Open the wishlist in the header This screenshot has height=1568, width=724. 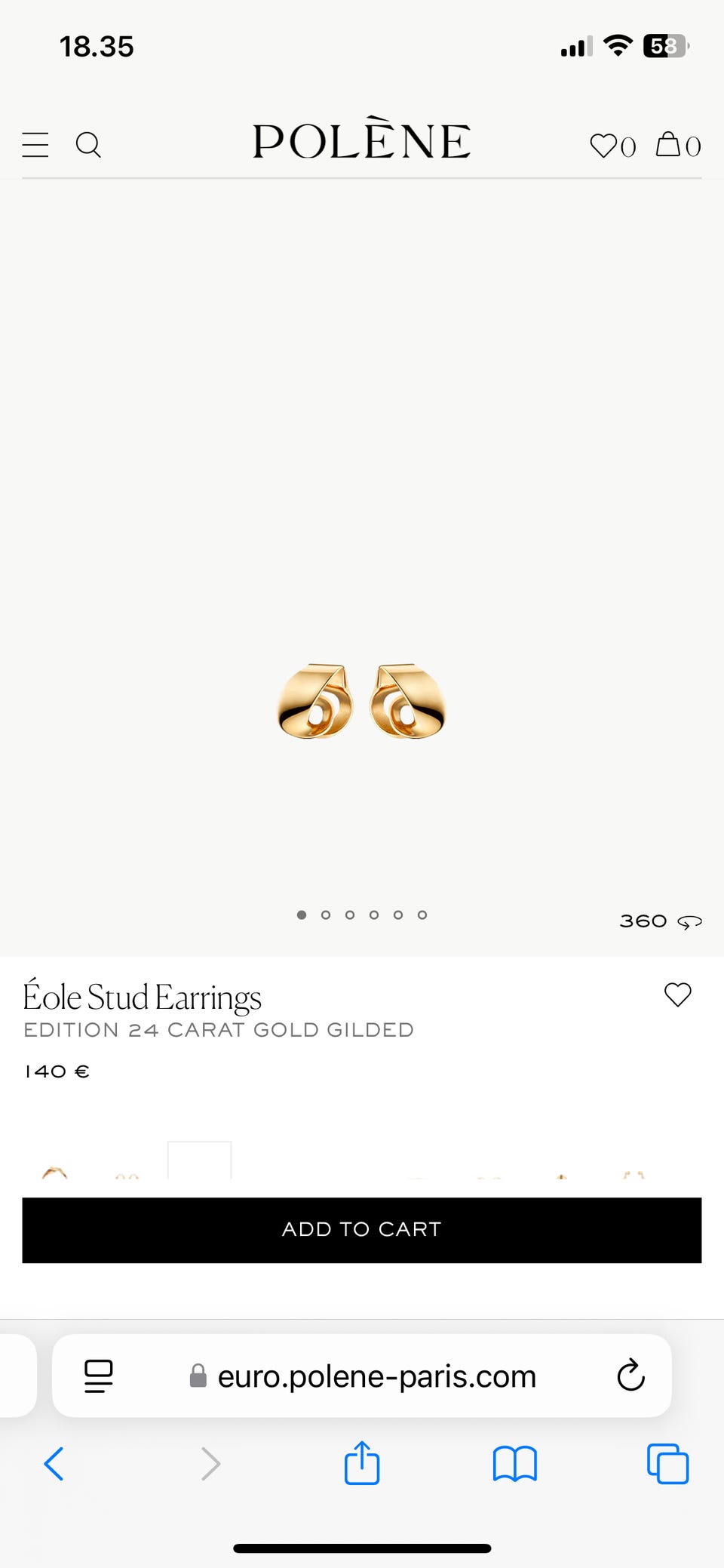click(x=612, y=145)
